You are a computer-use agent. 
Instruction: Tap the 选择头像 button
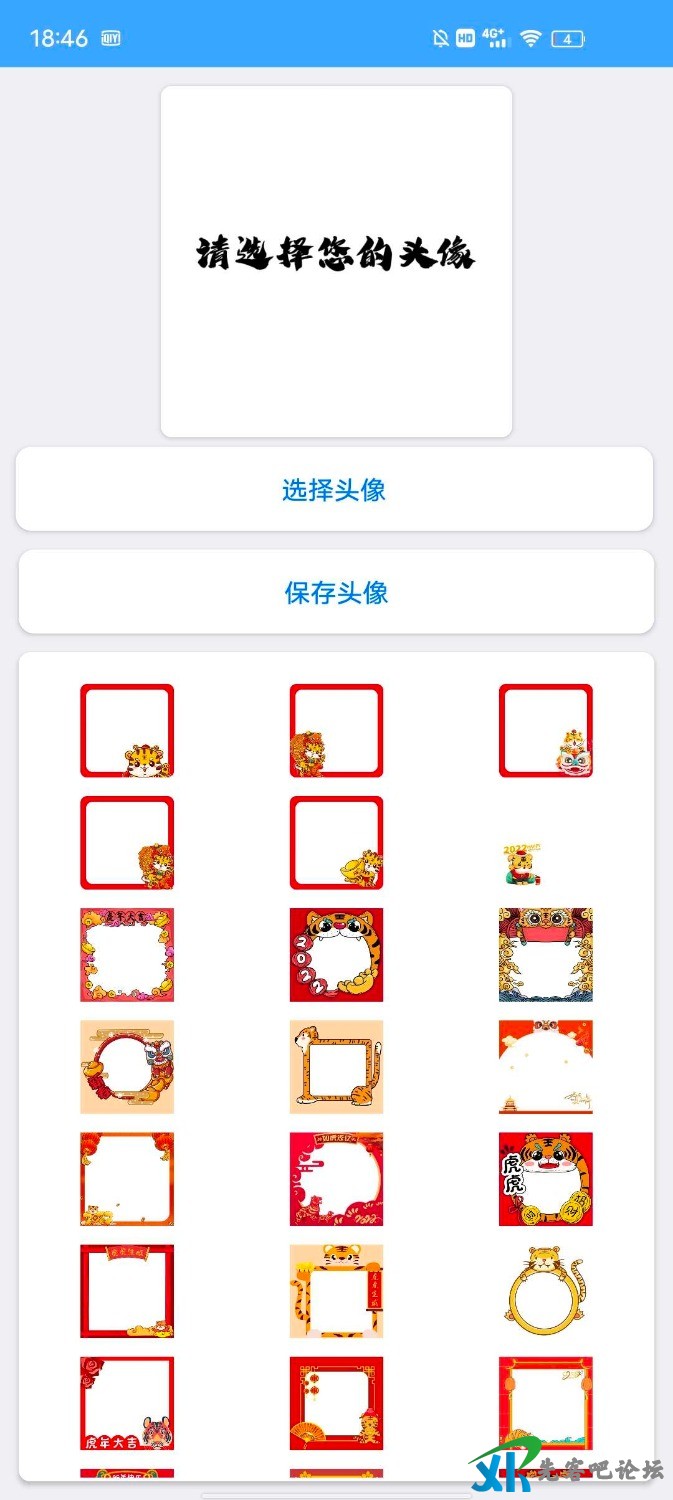pyautogui.click(x=334, y=490)
